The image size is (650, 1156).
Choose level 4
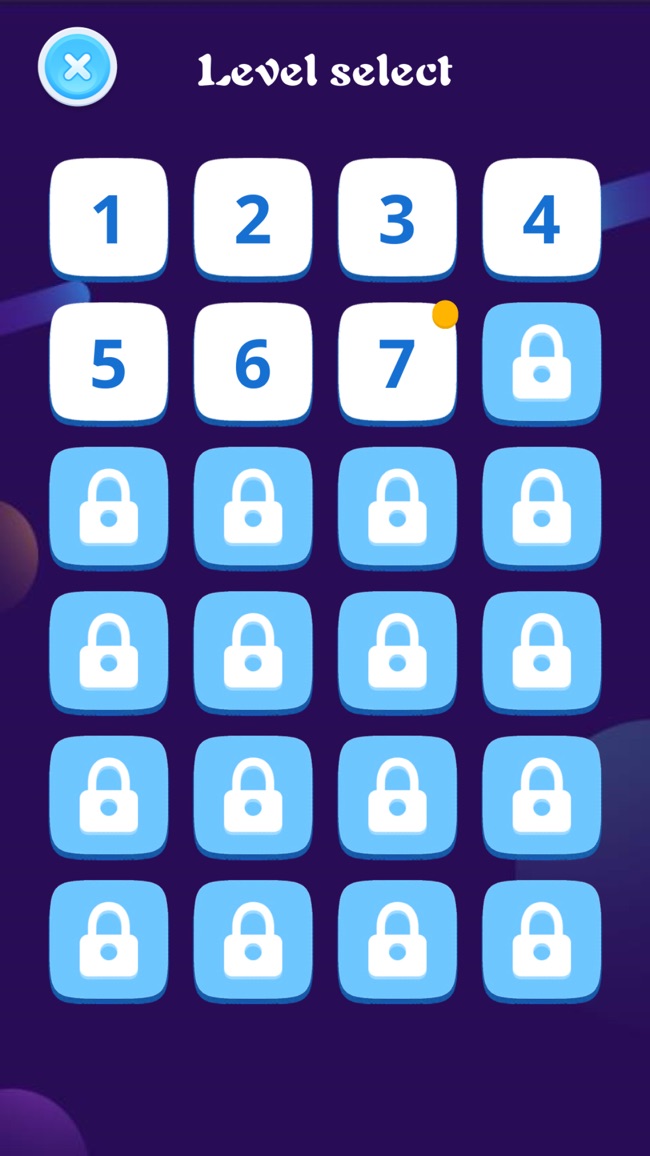542,219
